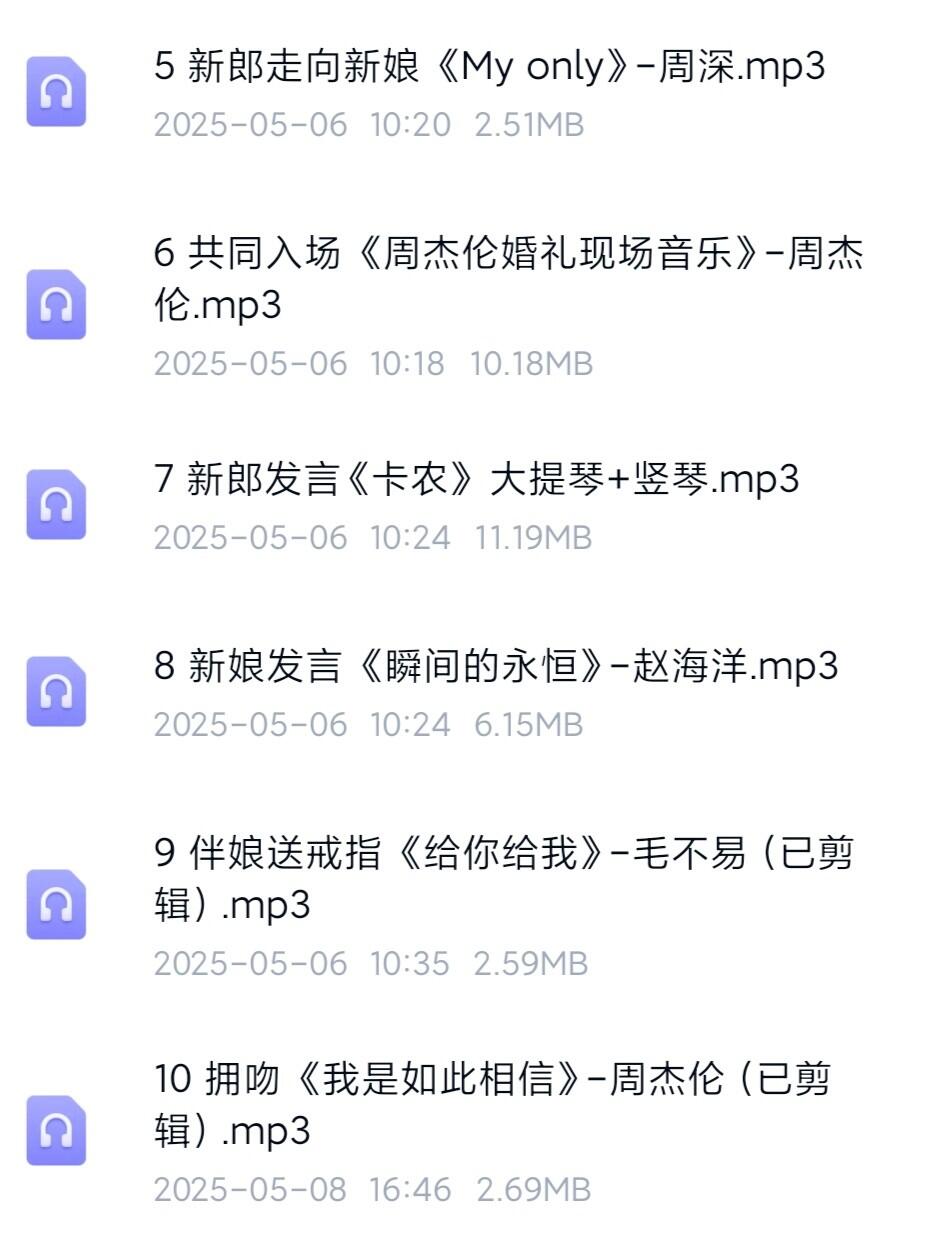Open the 周深 My only mp3 file

click(x=489, y=68)
